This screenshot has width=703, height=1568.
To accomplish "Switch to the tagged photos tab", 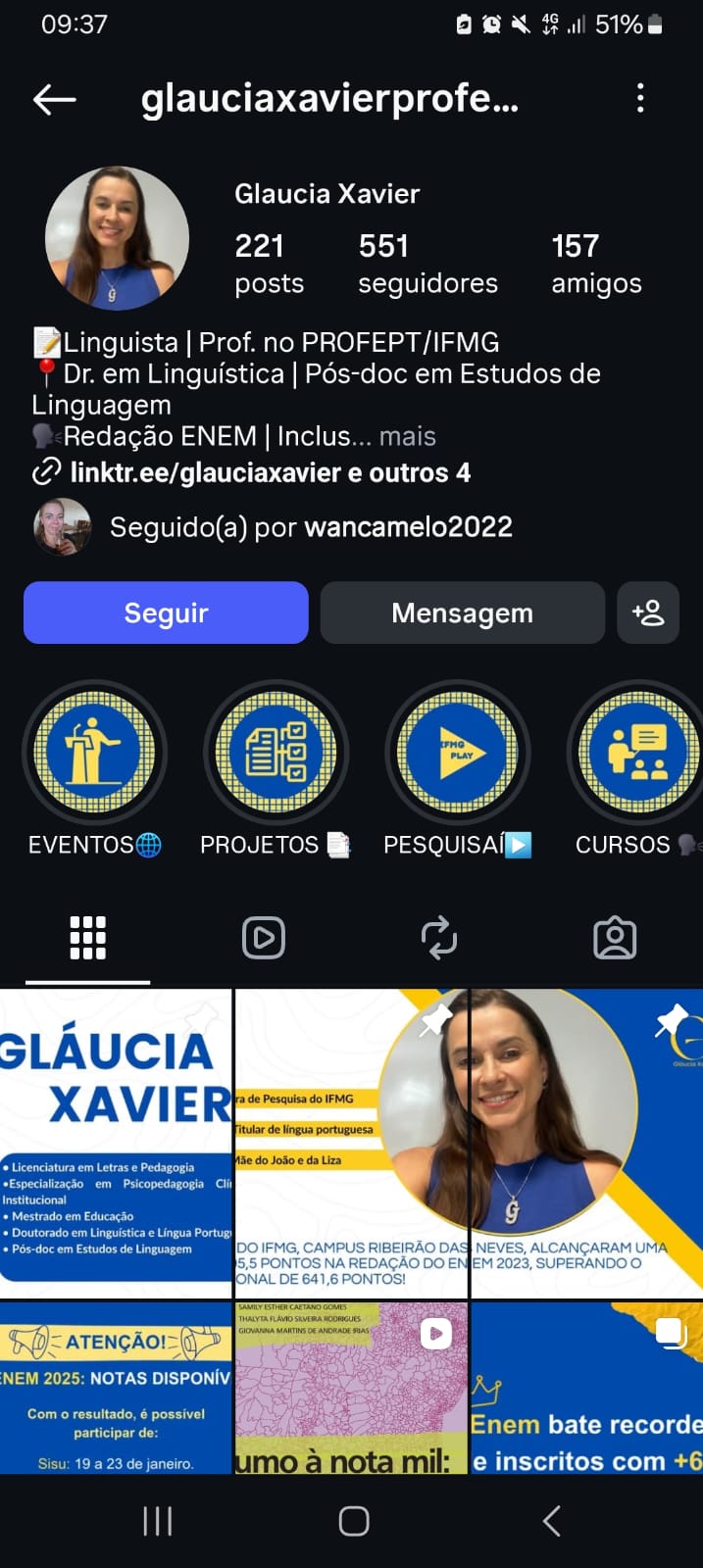I will 615,938.
